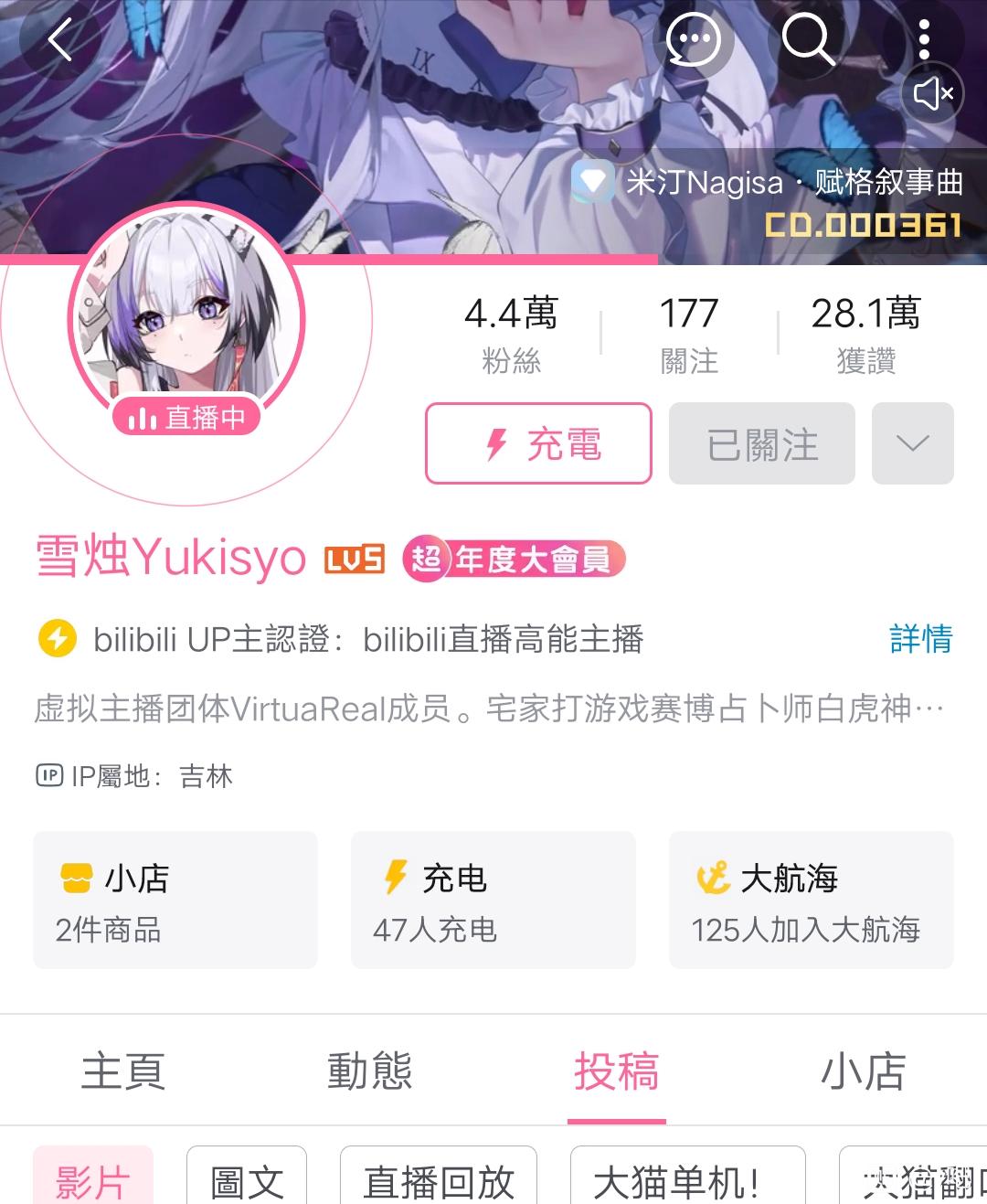Tap the 充電 charge button

pos(538,444)
